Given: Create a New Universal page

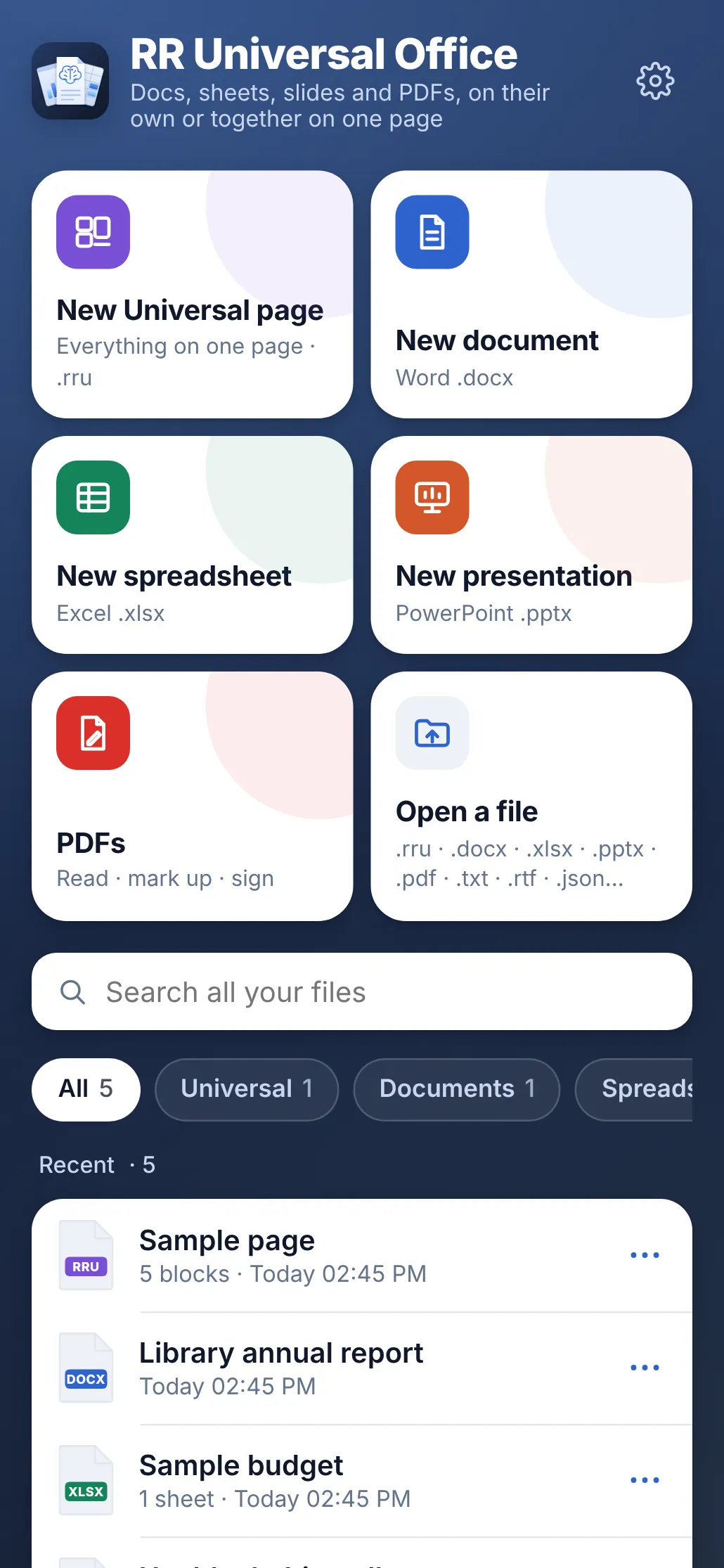Looking at the screenshot, I should (193, 295).
